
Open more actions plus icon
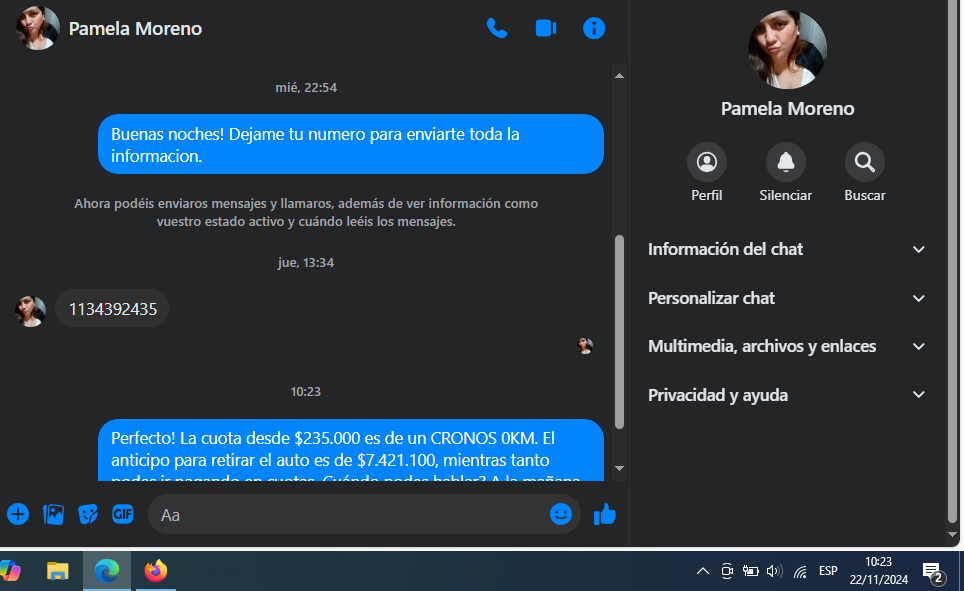(18, 514)
